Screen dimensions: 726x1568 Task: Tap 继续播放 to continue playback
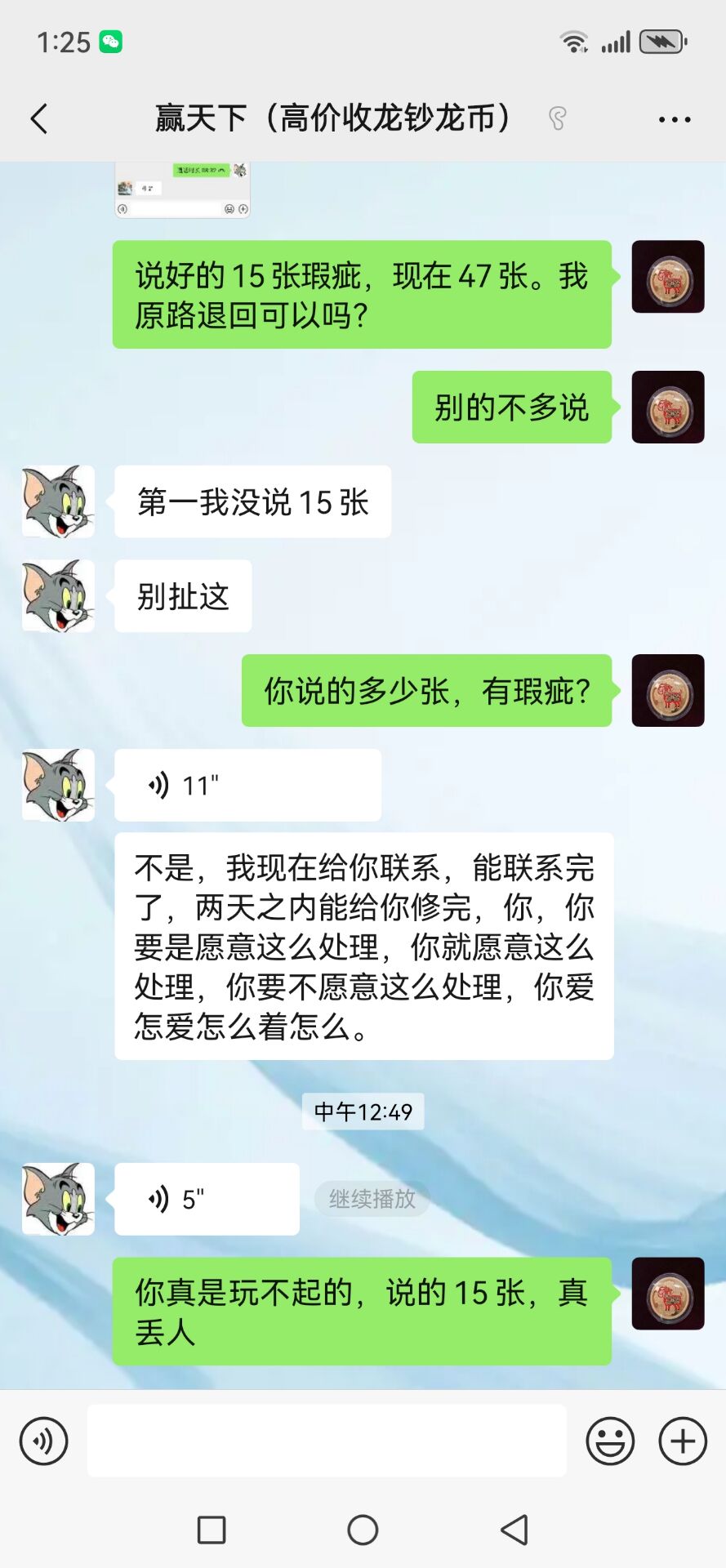pos(372,1199)
